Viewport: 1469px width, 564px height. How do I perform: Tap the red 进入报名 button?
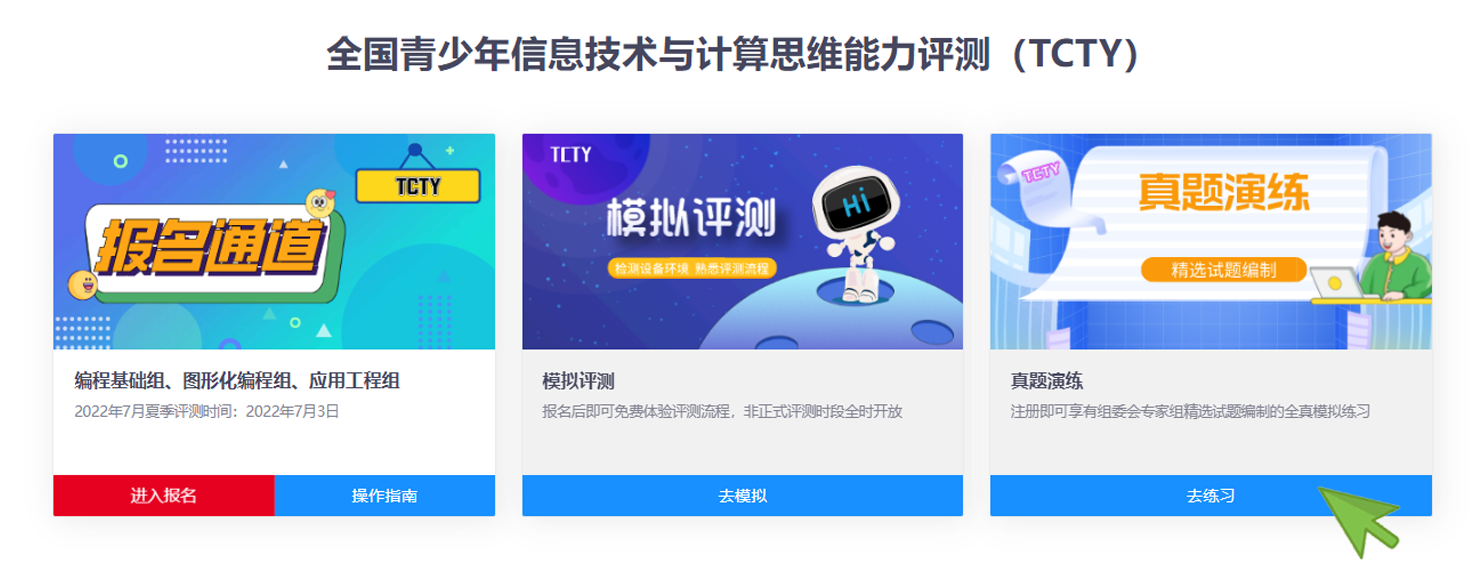tap(163, 496)
